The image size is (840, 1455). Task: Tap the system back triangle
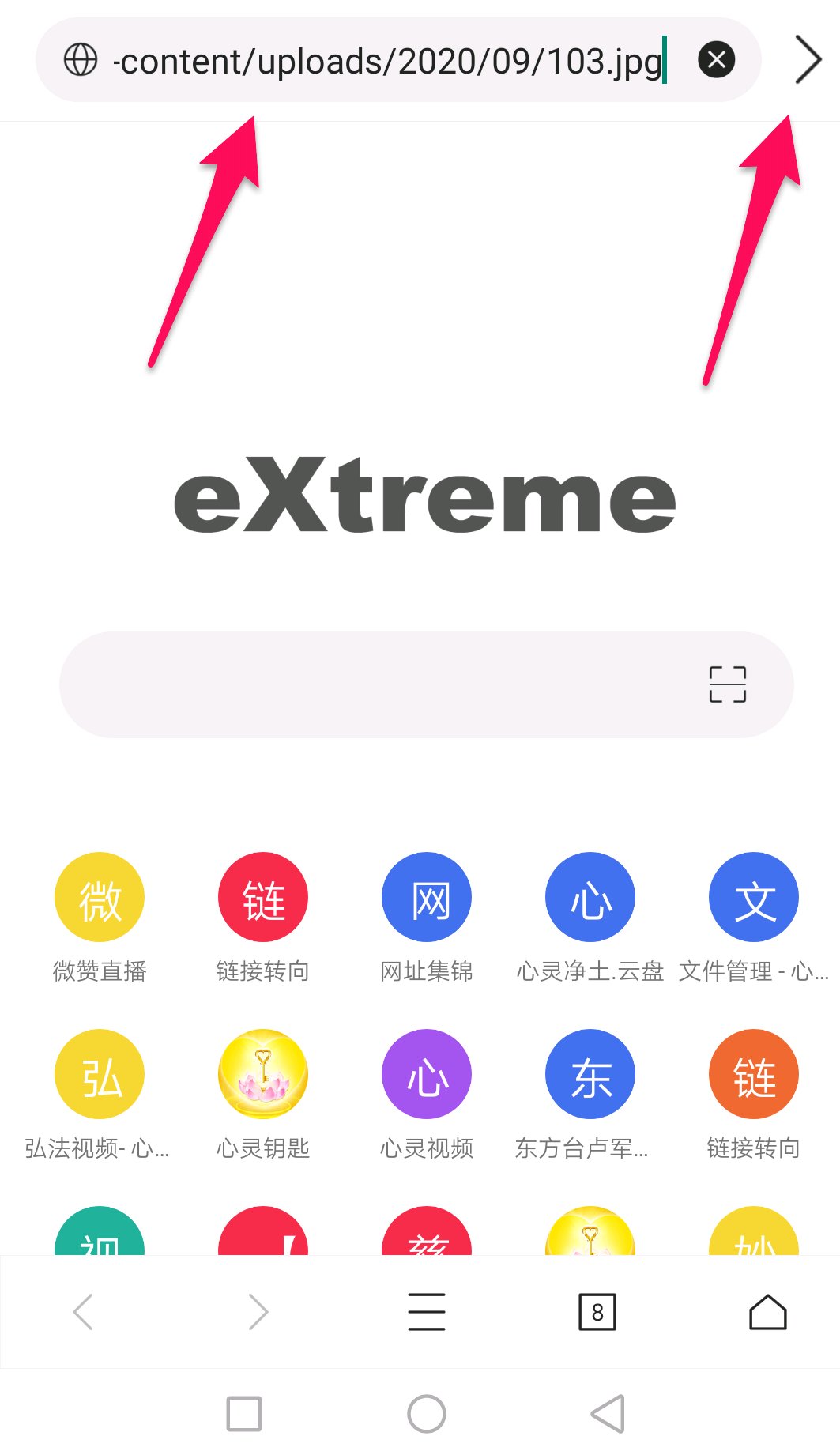(x=608, y=1414)
